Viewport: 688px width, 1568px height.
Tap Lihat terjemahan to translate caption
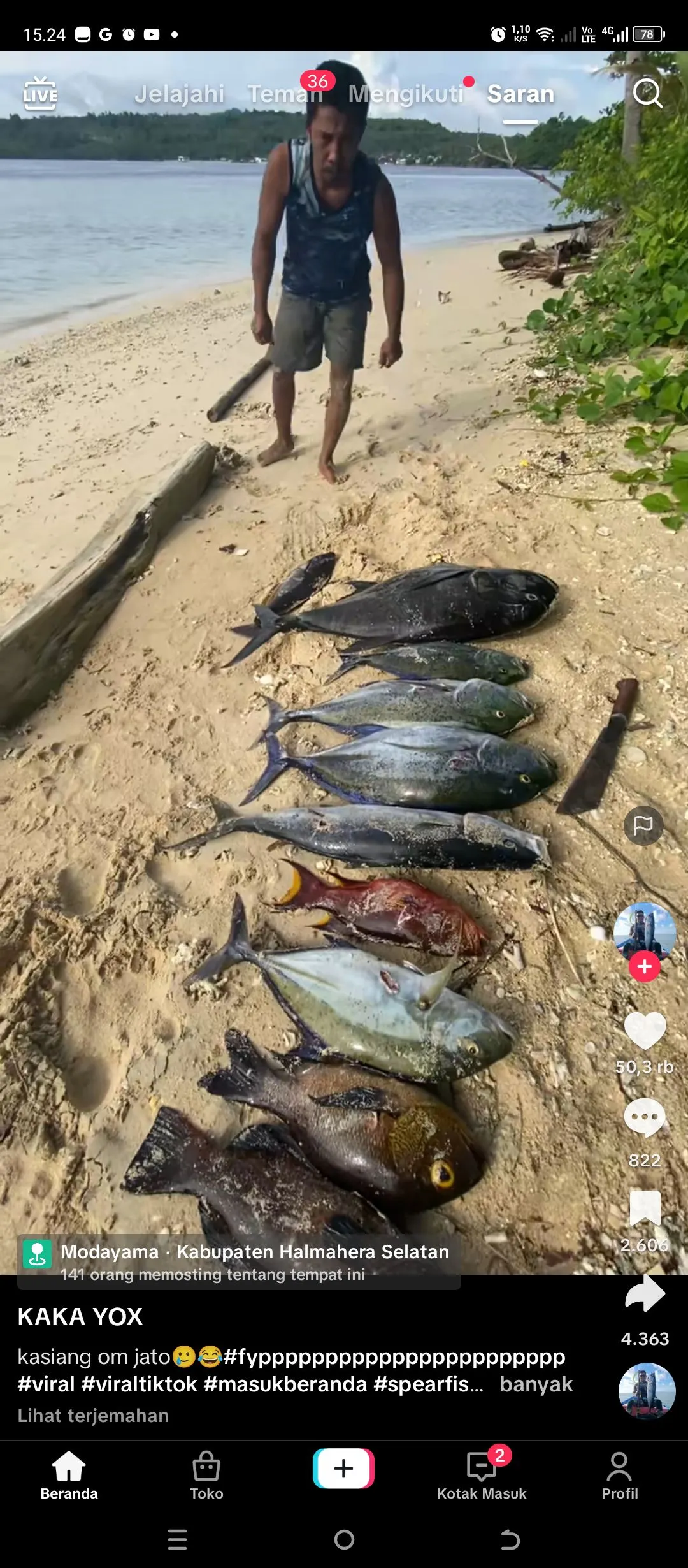[93, 1416]
